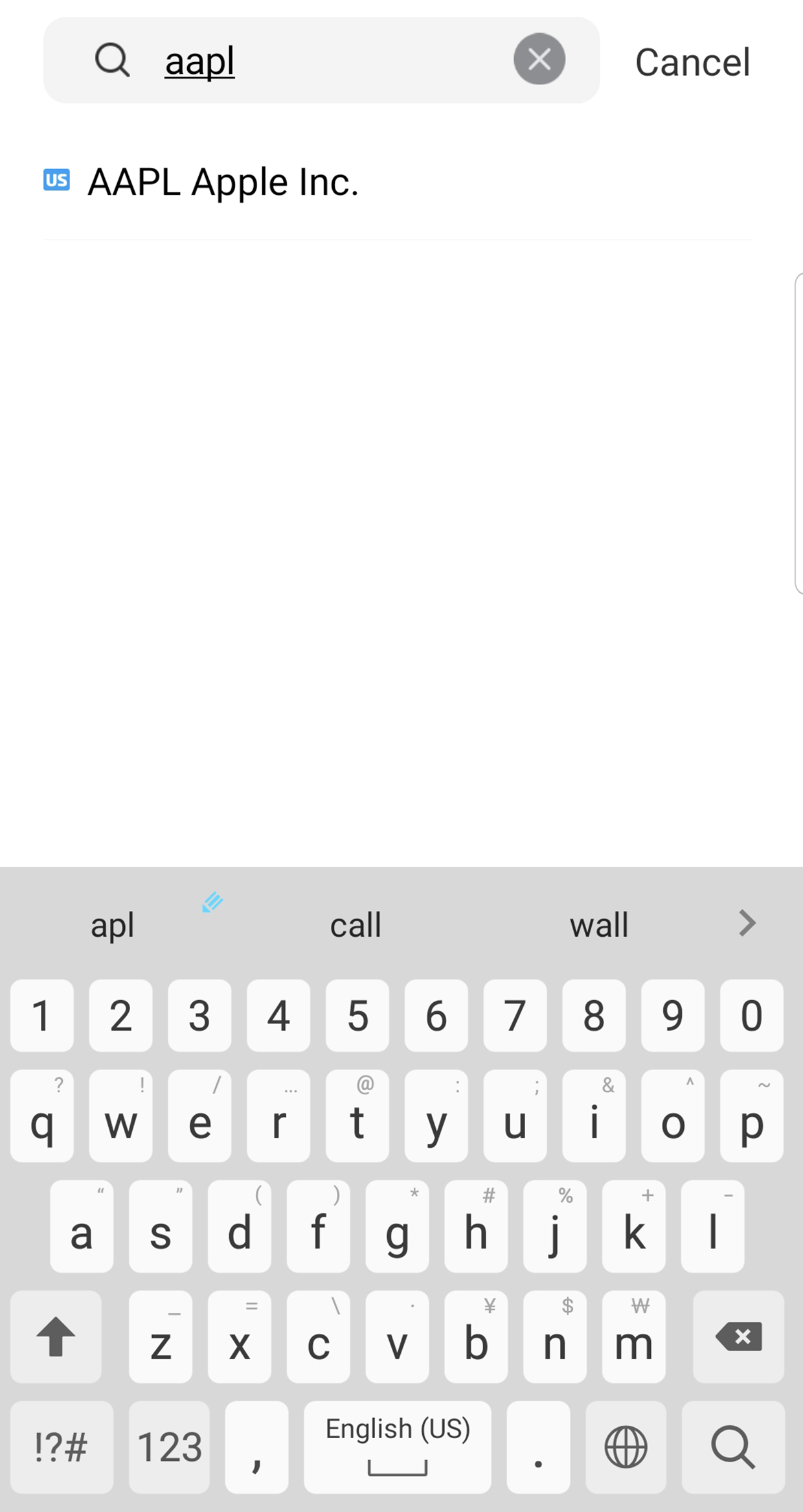Choose the keyboard suggestion "call"
803x1512 pixels.
click(x=356, y=925)
